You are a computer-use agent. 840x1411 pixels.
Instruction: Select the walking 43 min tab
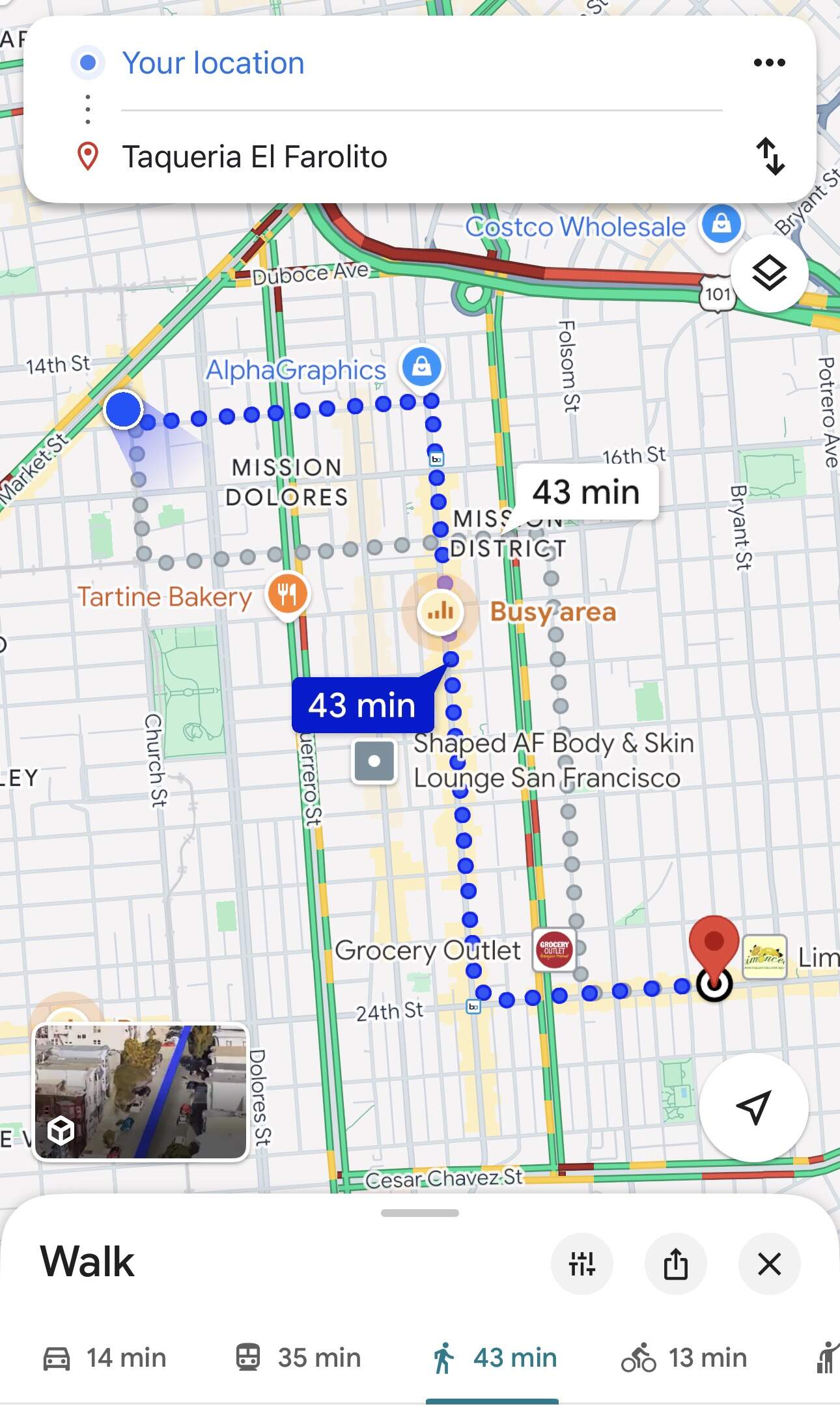tap(493, 1358)
